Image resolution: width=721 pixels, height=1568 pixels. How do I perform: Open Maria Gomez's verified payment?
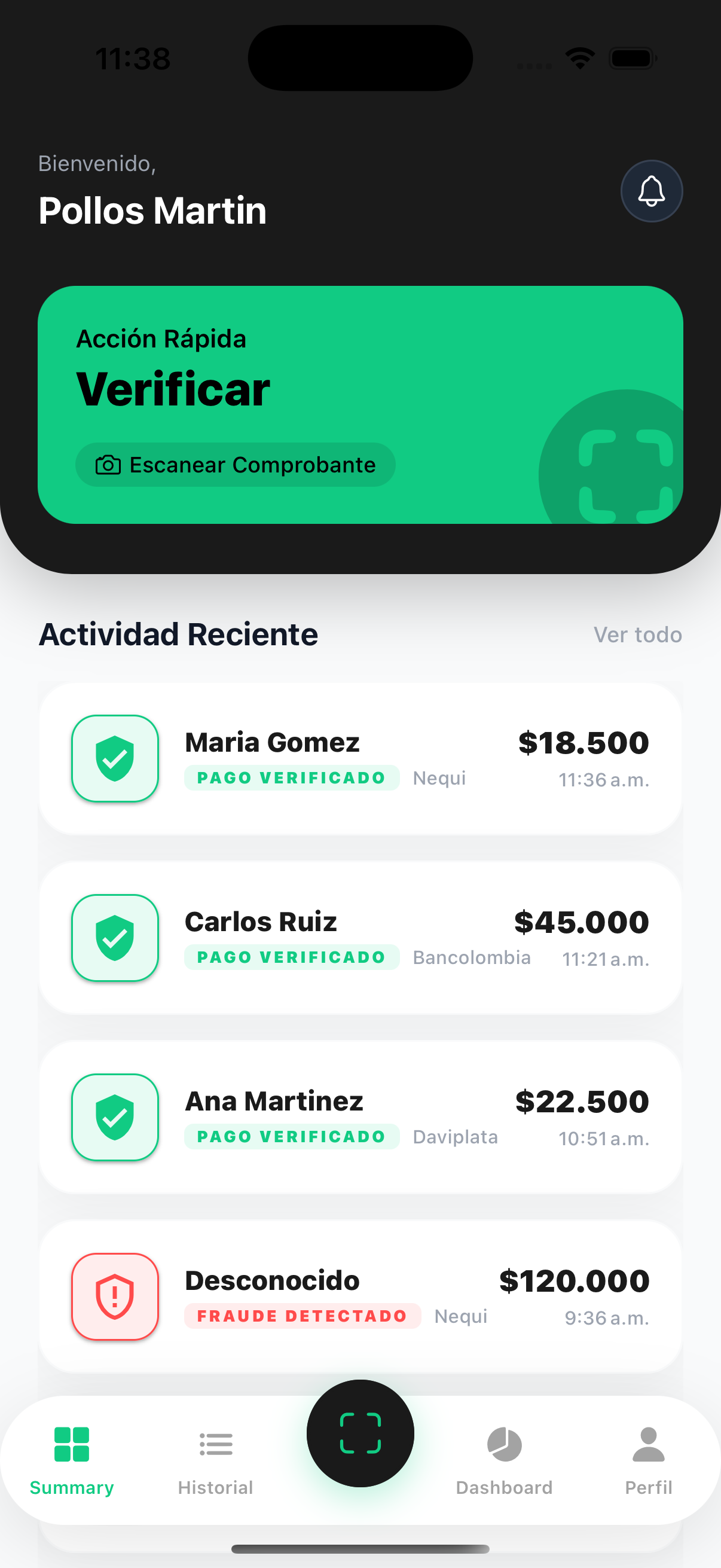[x=360, y=758]
